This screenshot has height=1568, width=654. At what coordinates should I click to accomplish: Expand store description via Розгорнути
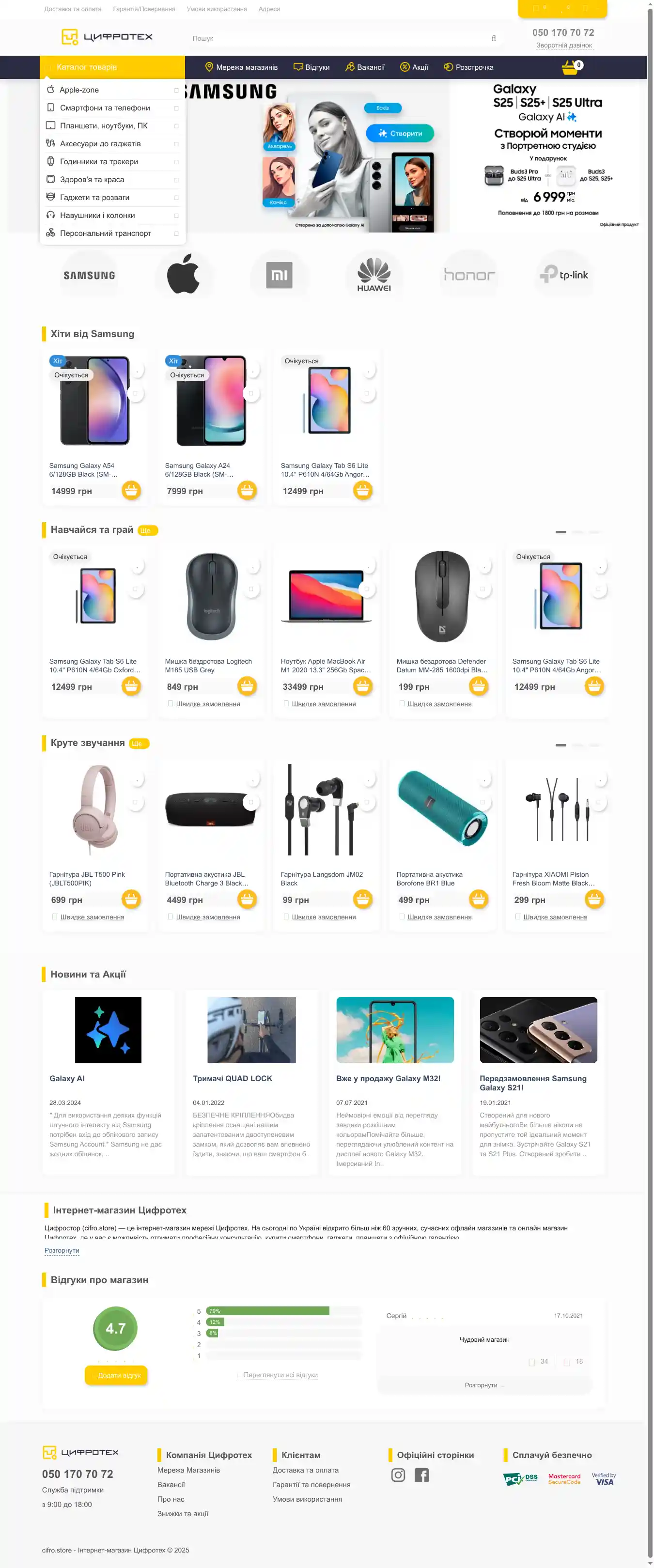tap(62, 1250)
